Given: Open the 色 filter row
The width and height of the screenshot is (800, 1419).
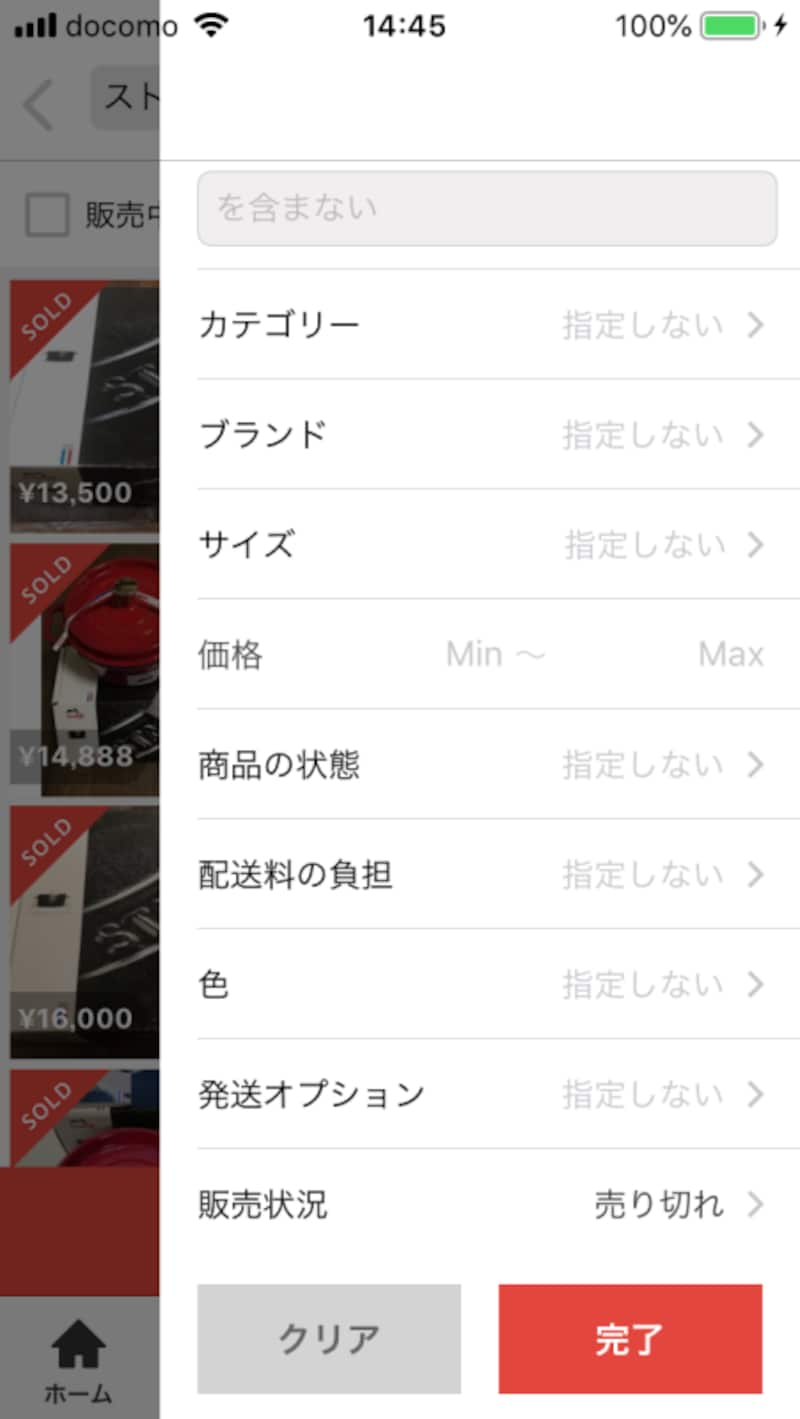Looking at the screenshot, I should tap(480, 985).
